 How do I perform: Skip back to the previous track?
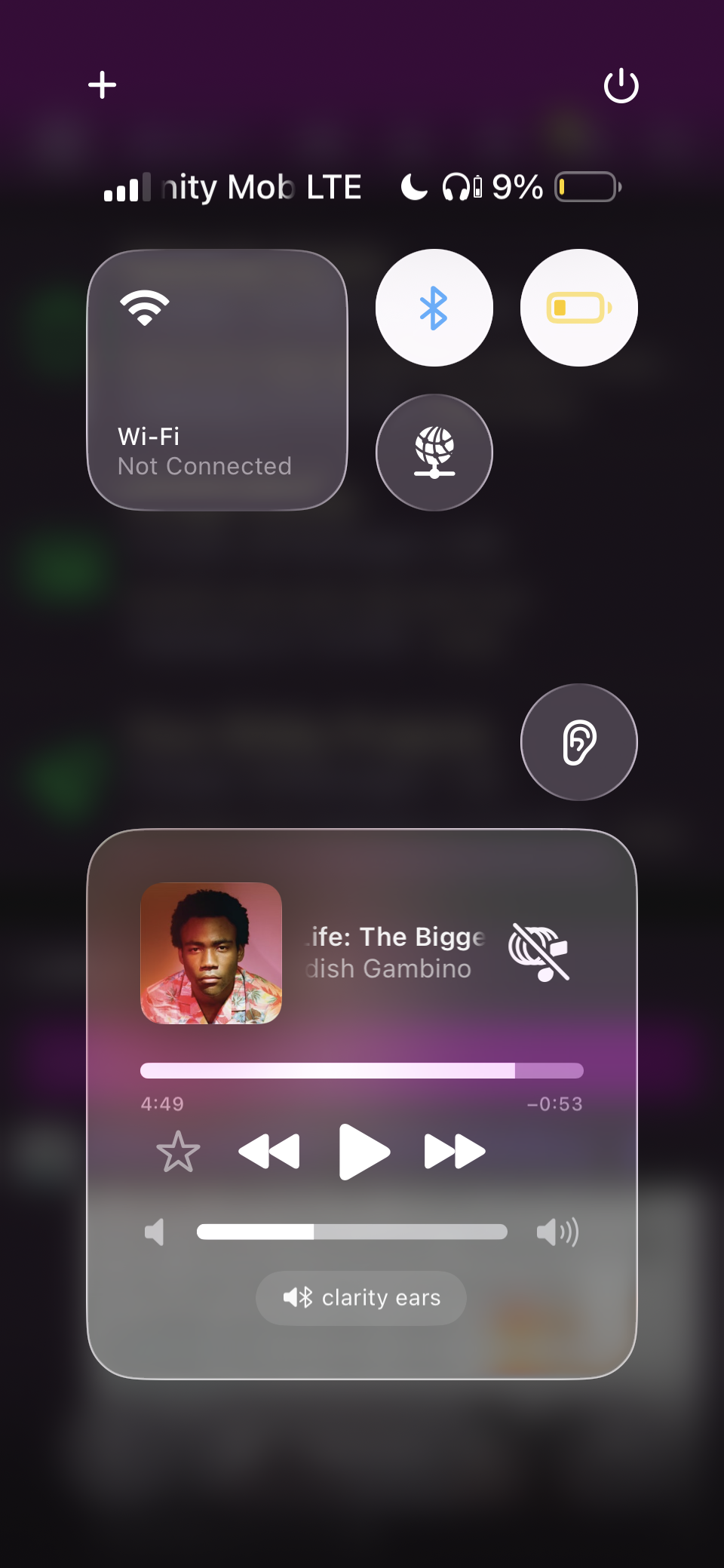[269, 1152]
